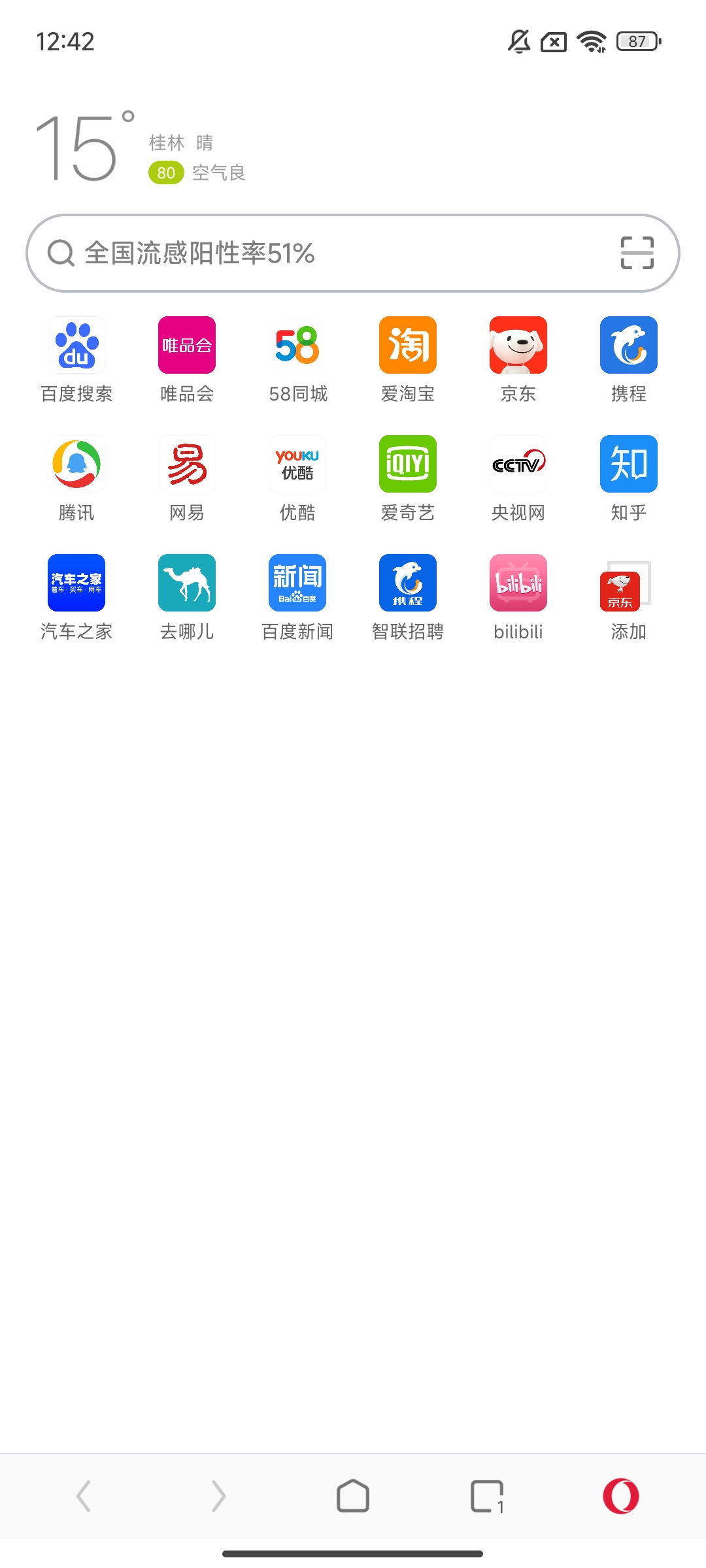This screenshot has height=1568, width=706.
Task: Open 58同城 site shortcut
Action: pos(297,346)
